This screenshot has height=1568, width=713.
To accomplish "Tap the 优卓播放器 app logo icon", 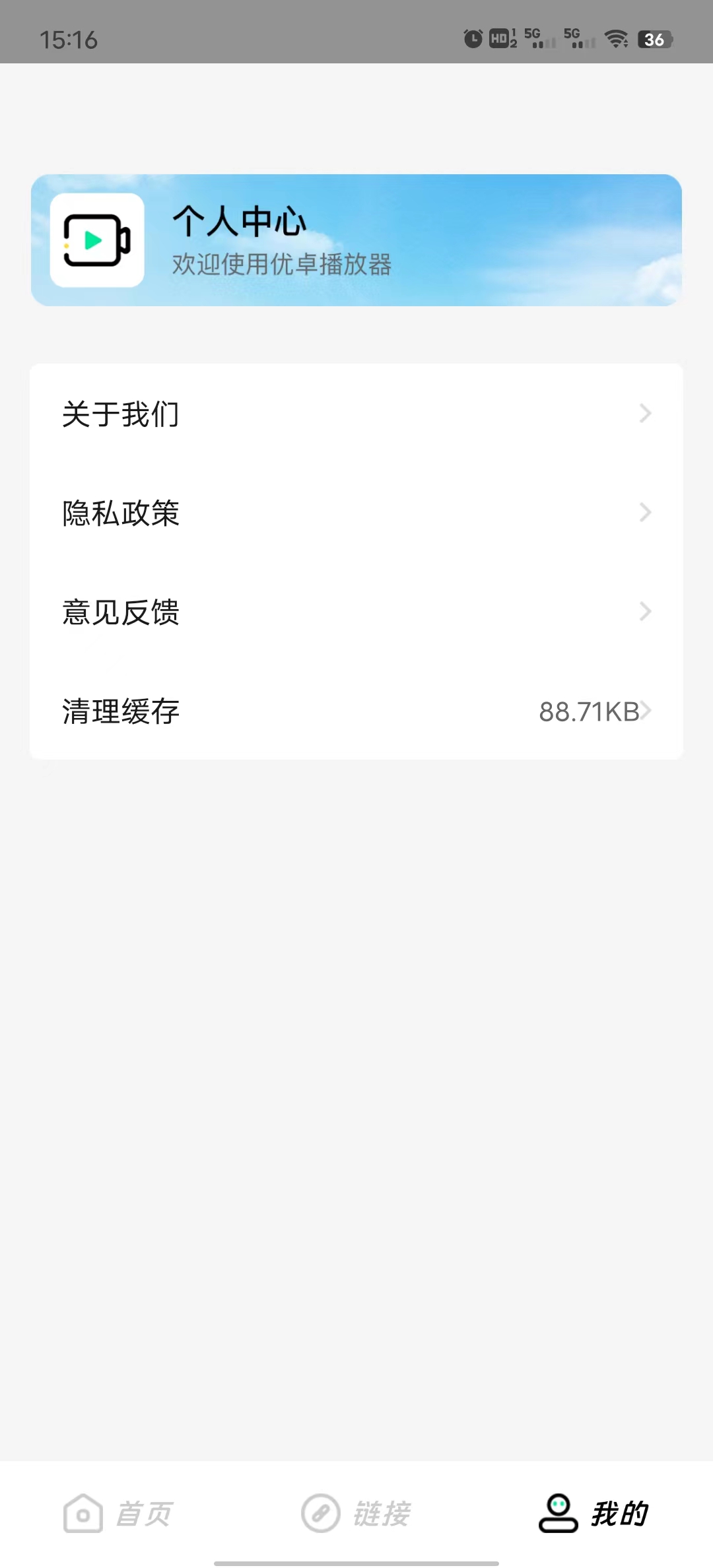I will (96, 240).
